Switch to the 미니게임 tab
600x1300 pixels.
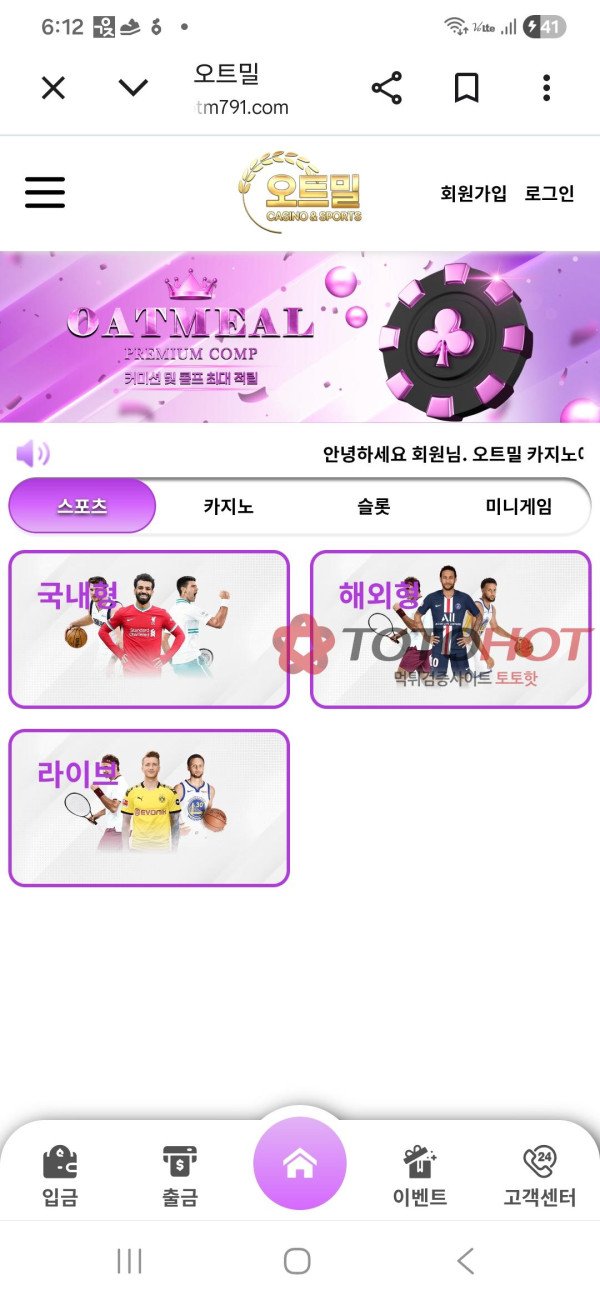(x=518, y=506)
